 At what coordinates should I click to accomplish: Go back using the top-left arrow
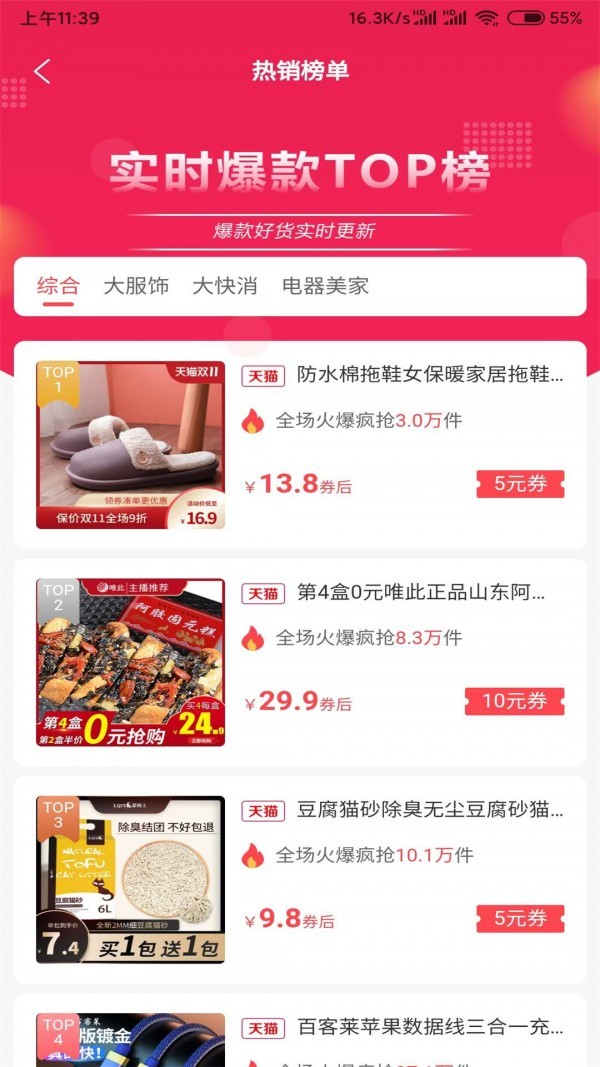pyautogui.click(x=42, y=72)
